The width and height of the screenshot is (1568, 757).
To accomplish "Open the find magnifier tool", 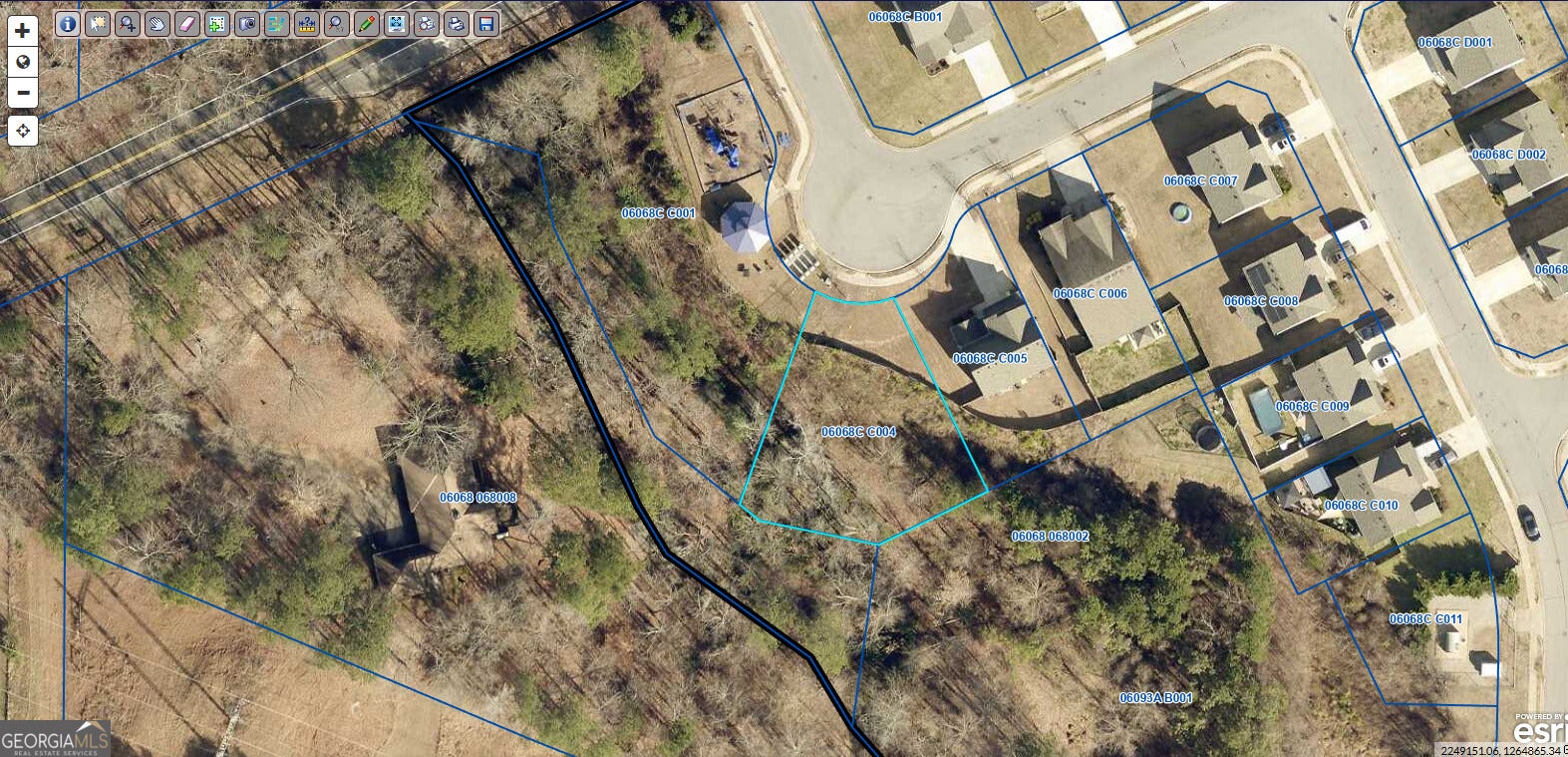I will pyautogui.click(x=337, y=24).
